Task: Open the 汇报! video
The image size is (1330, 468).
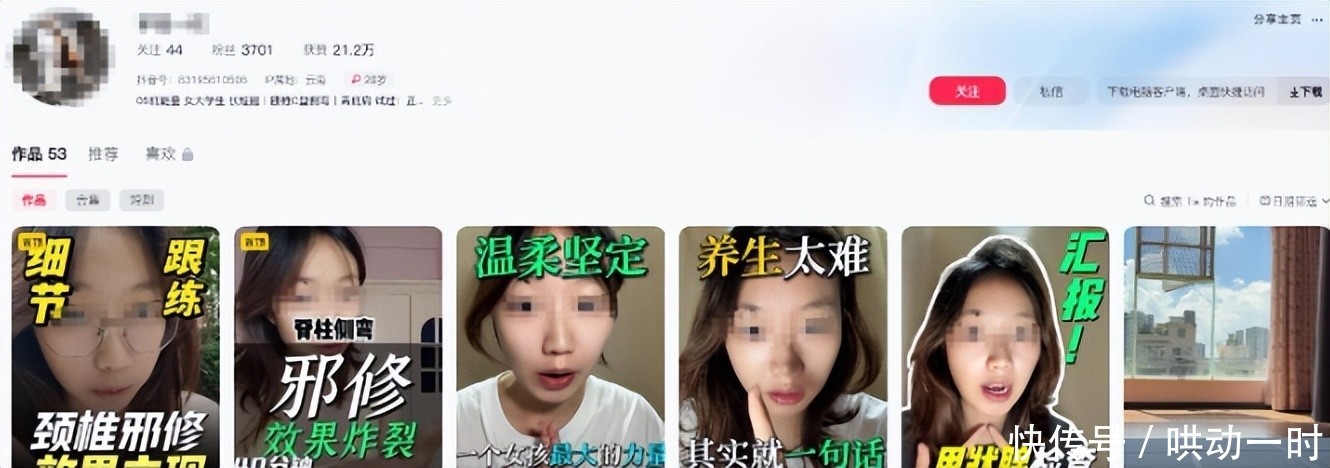Action: tap(1004, 347)
